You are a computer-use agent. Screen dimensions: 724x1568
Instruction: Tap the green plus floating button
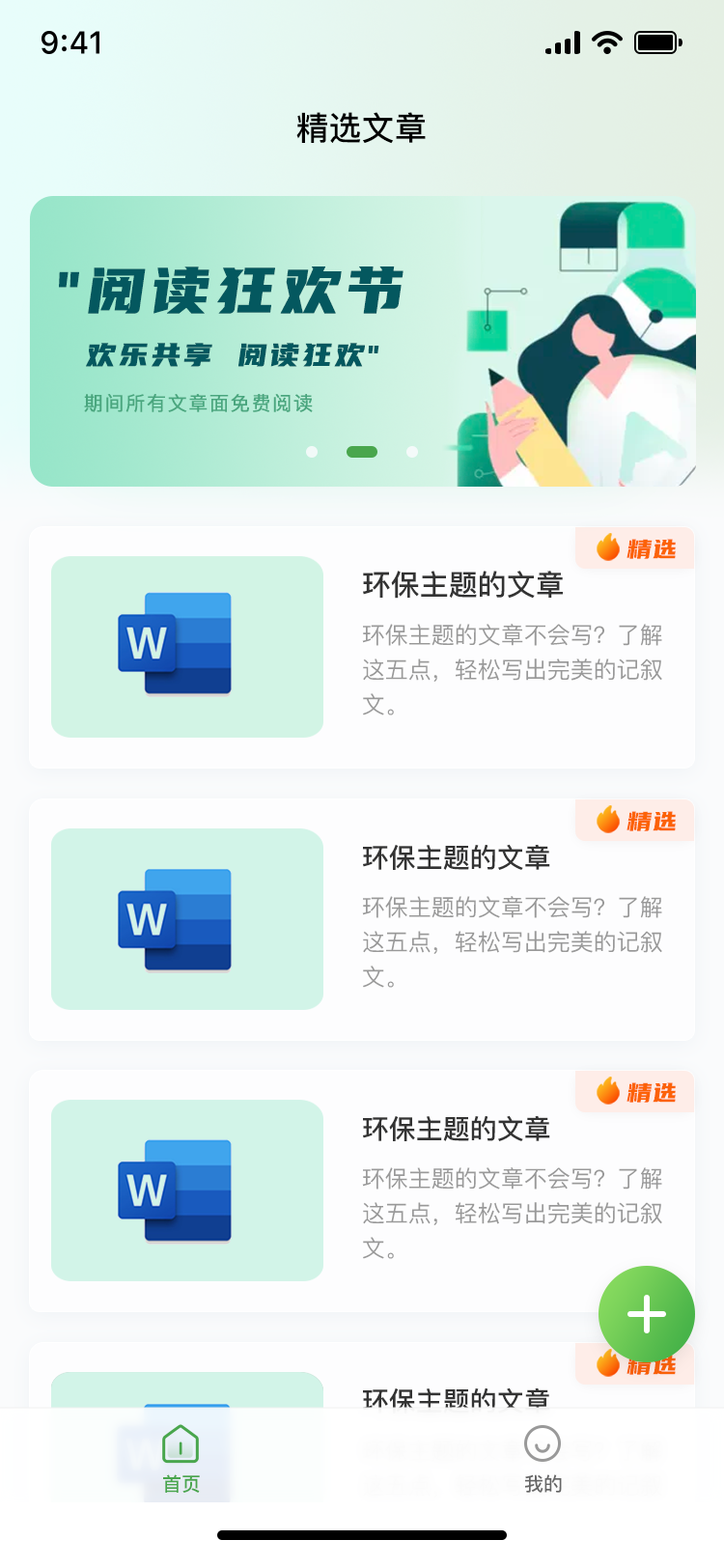(646, 1314)
